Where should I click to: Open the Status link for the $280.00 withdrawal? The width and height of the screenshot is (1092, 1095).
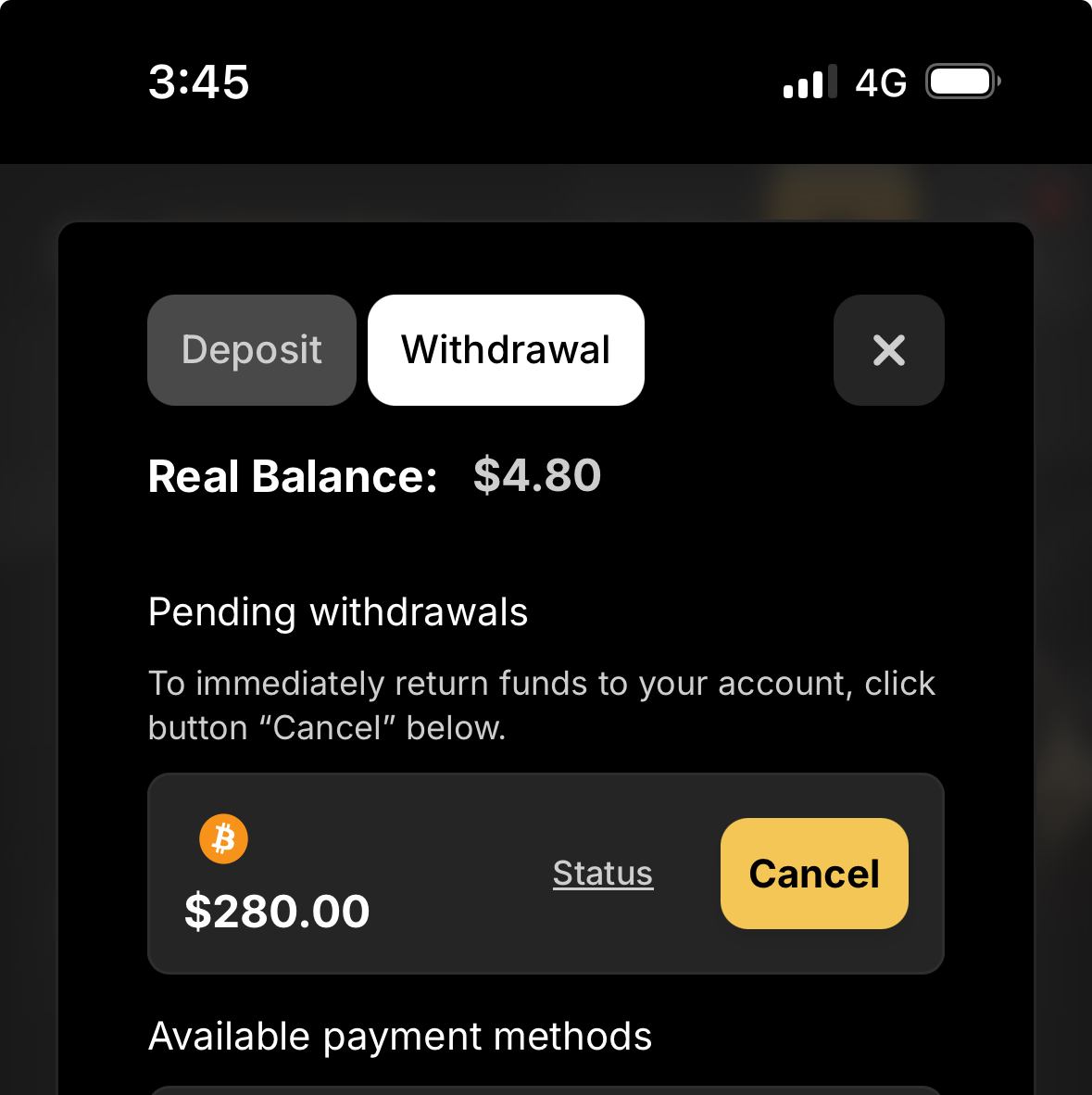tap(603, 874)
